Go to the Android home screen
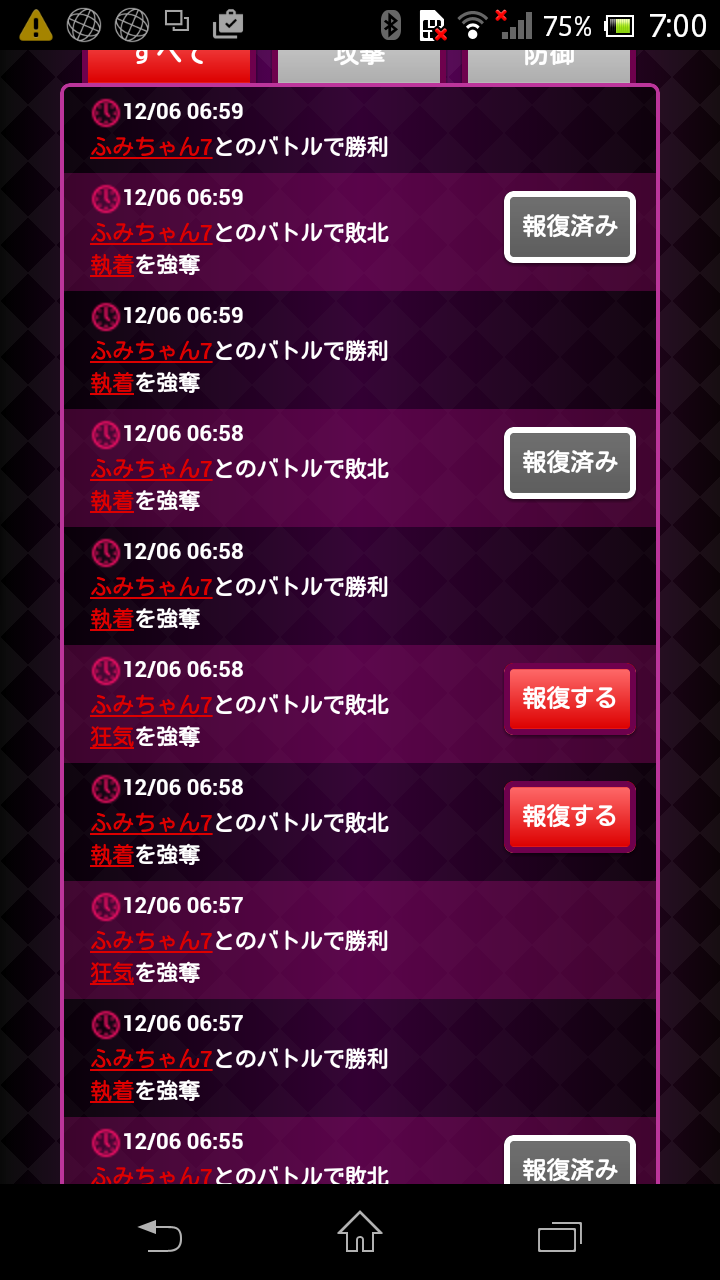Image resolution: width=720 pixels, height=1280 pixels. click(360, 1234)
